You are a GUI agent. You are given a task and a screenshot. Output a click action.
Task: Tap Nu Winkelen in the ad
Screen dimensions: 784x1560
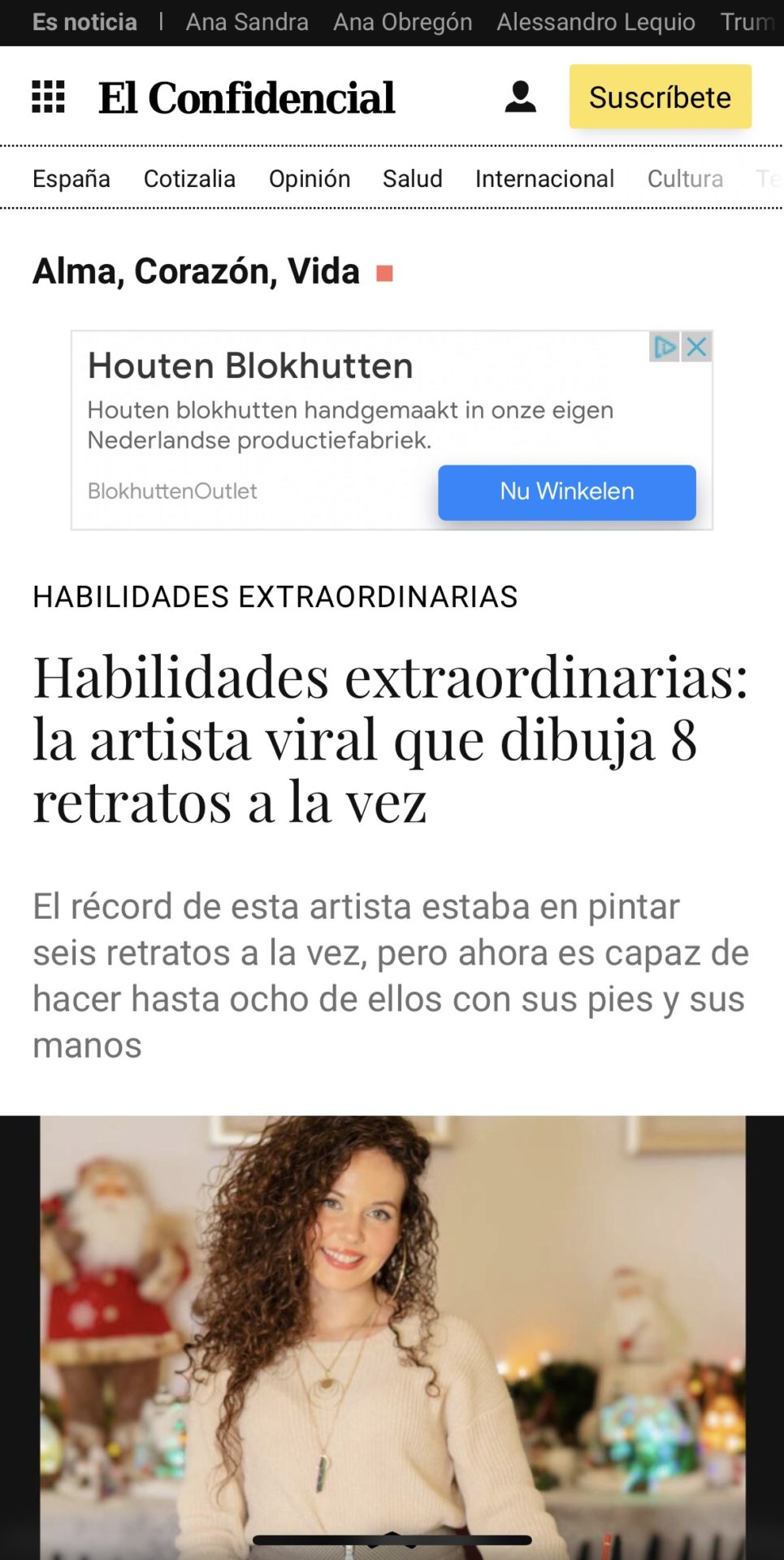(567, 492)
